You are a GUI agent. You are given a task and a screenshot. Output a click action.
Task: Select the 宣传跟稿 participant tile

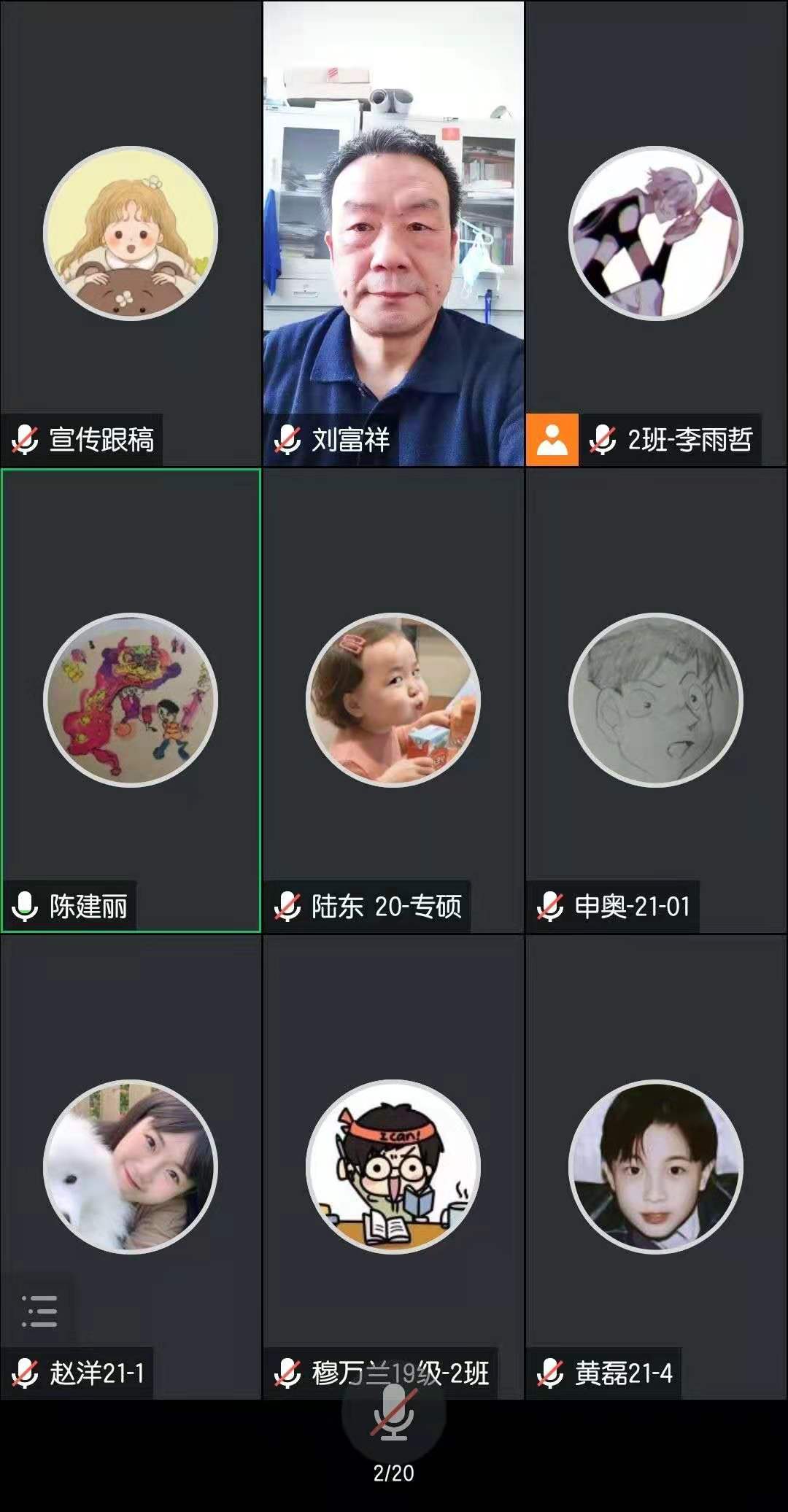(x=131, y=233)
